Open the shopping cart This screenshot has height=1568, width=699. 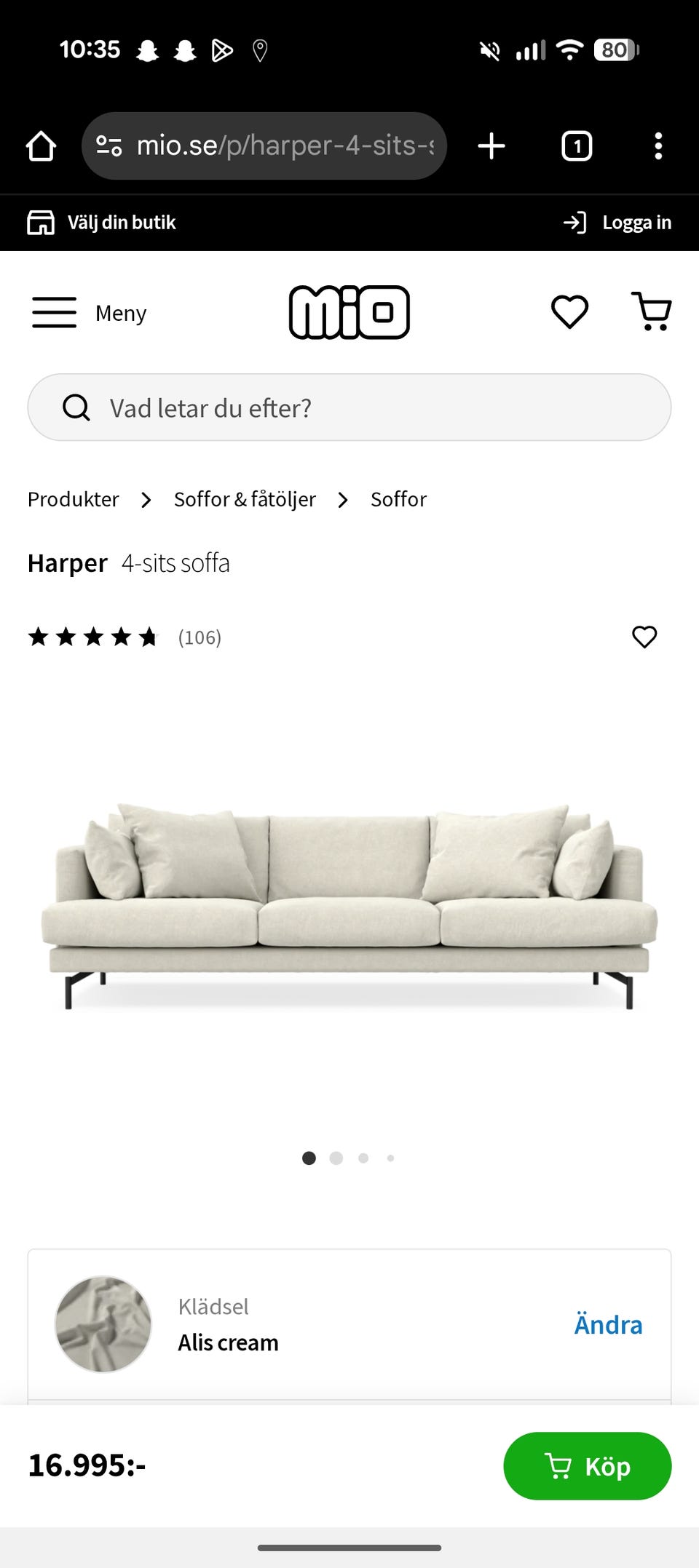pos(651,312)
